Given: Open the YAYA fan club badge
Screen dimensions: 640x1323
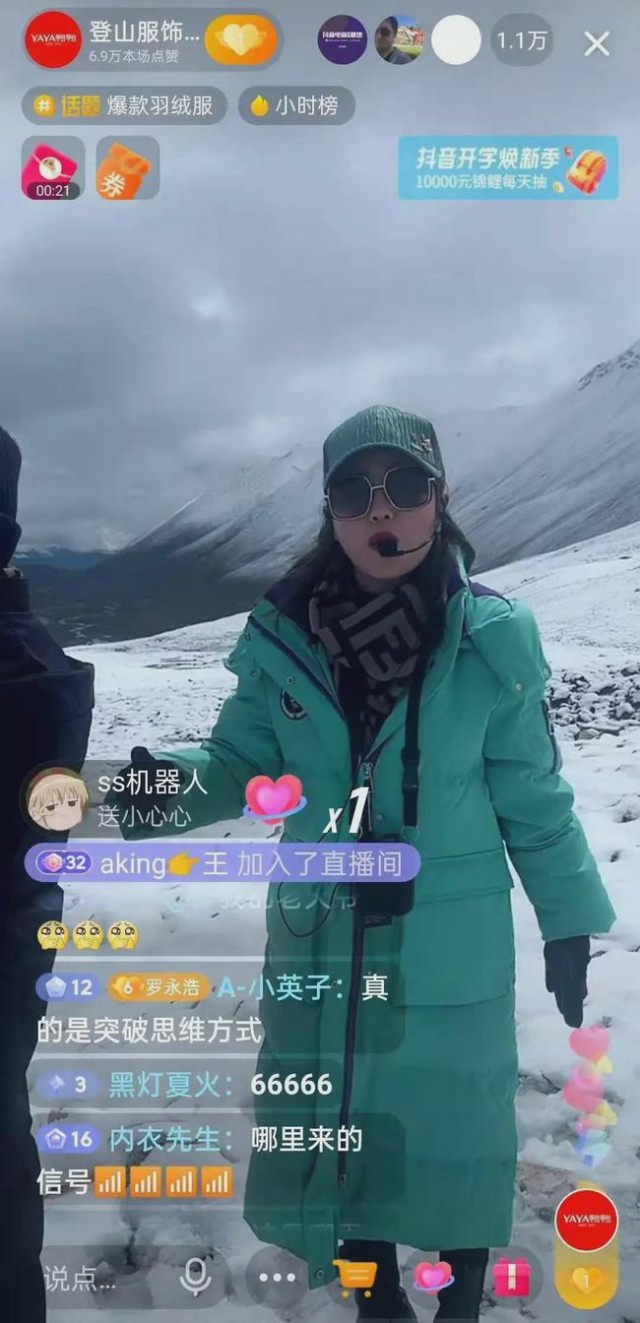Looking at the screenshot, I should coord(586,1220).
